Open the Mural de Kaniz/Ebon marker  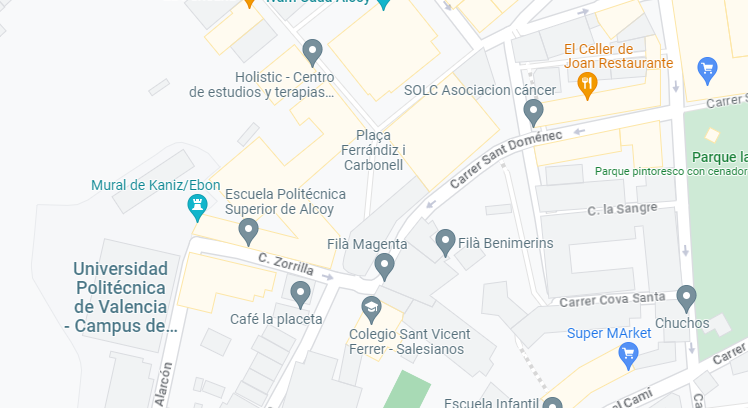pos(197,207)
